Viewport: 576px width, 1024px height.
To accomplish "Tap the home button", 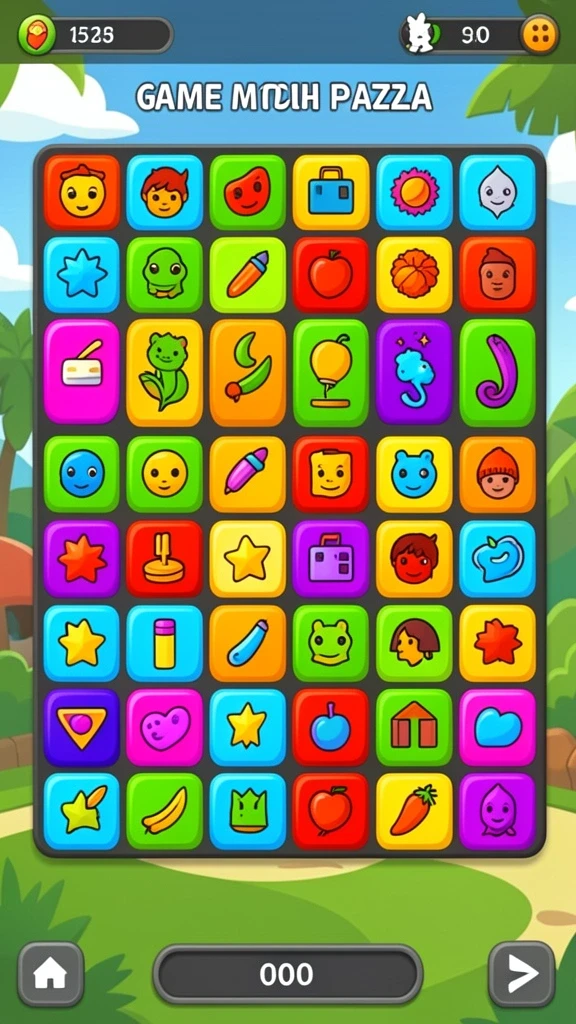I will (x=50, y=974).
